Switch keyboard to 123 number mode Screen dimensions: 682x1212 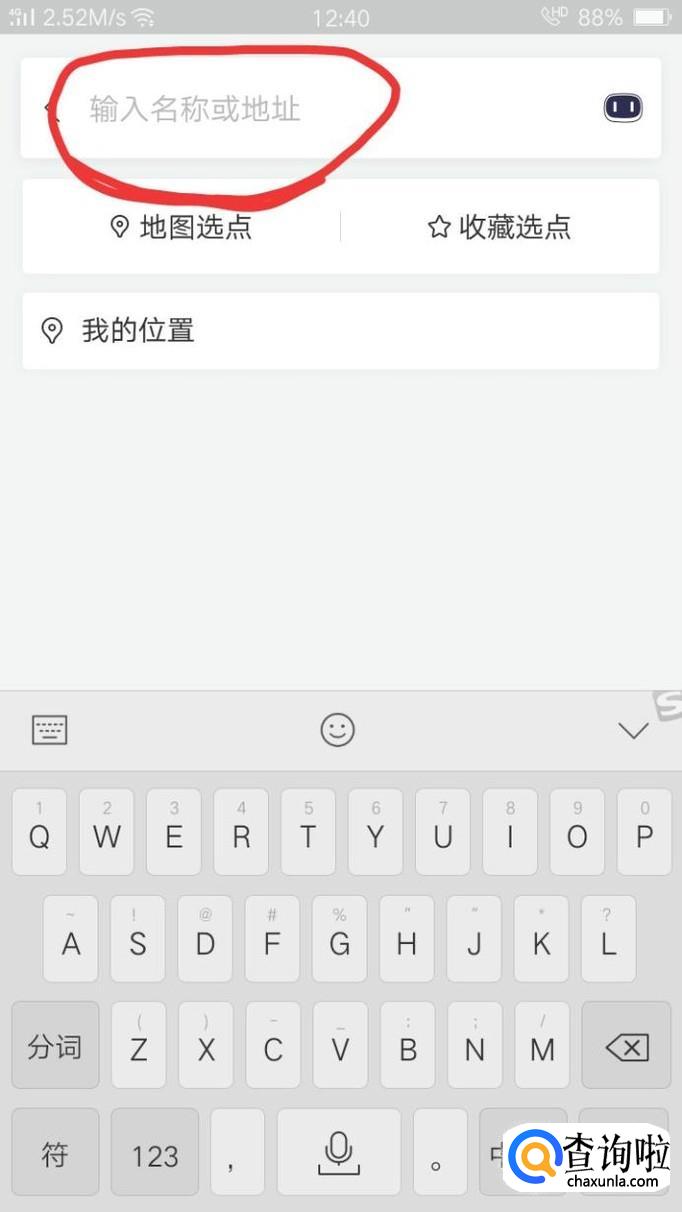pos(155,1156)
